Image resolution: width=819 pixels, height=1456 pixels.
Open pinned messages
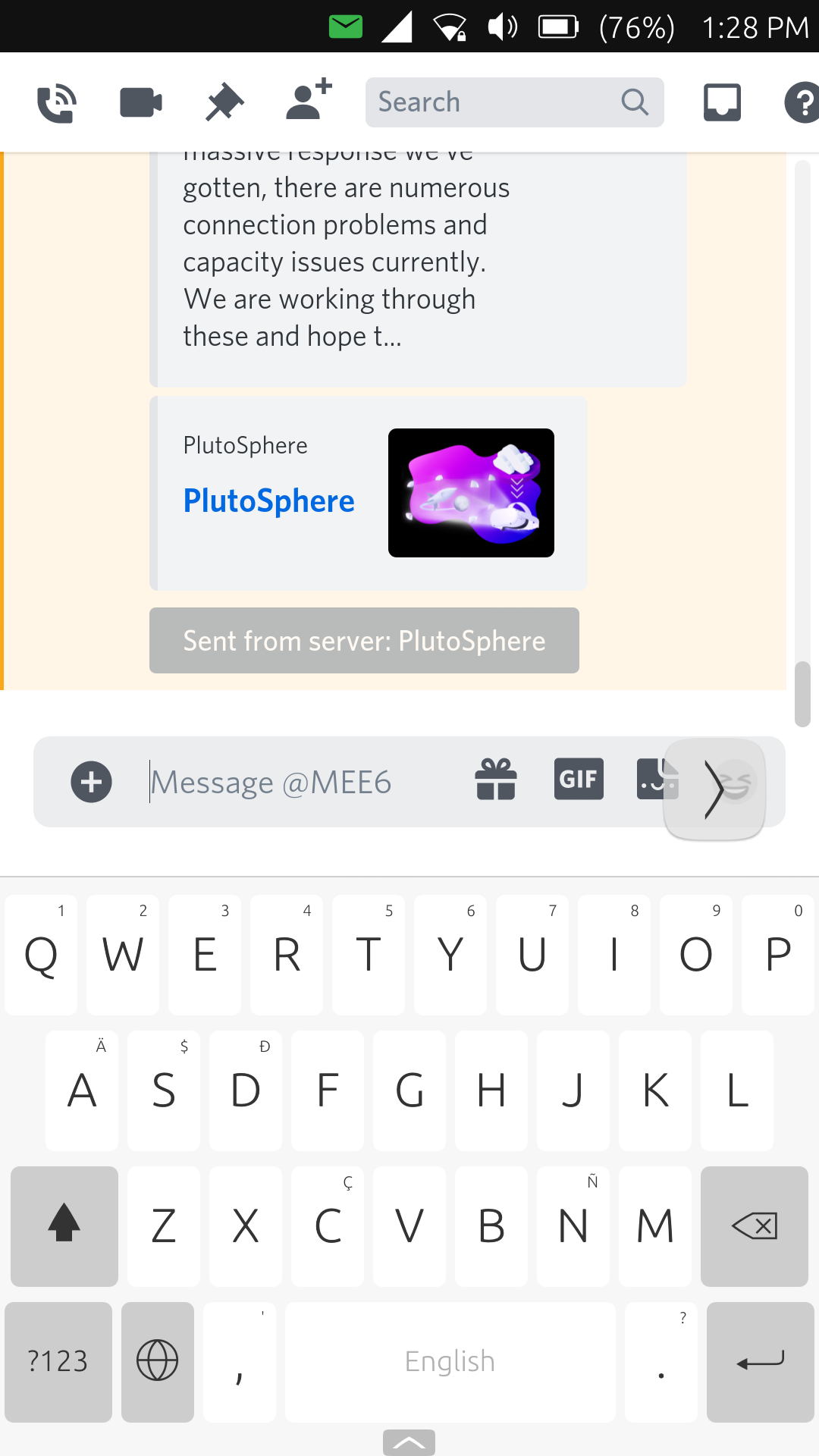point(224,103)
